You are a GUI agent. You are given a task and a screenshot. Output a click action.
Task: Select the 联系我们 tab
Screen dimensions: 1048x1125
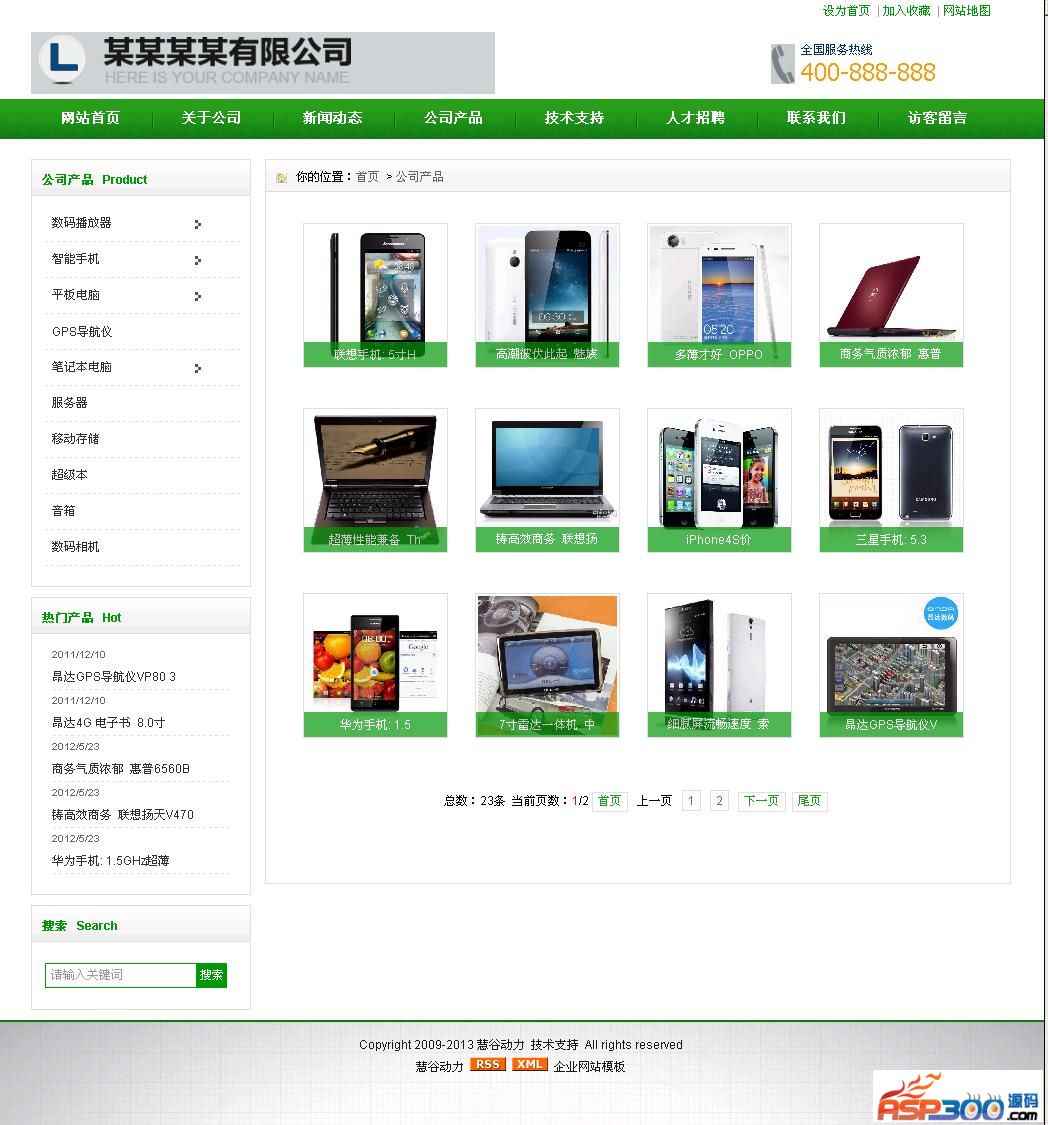pyautogui.click(x=816, y=118)
